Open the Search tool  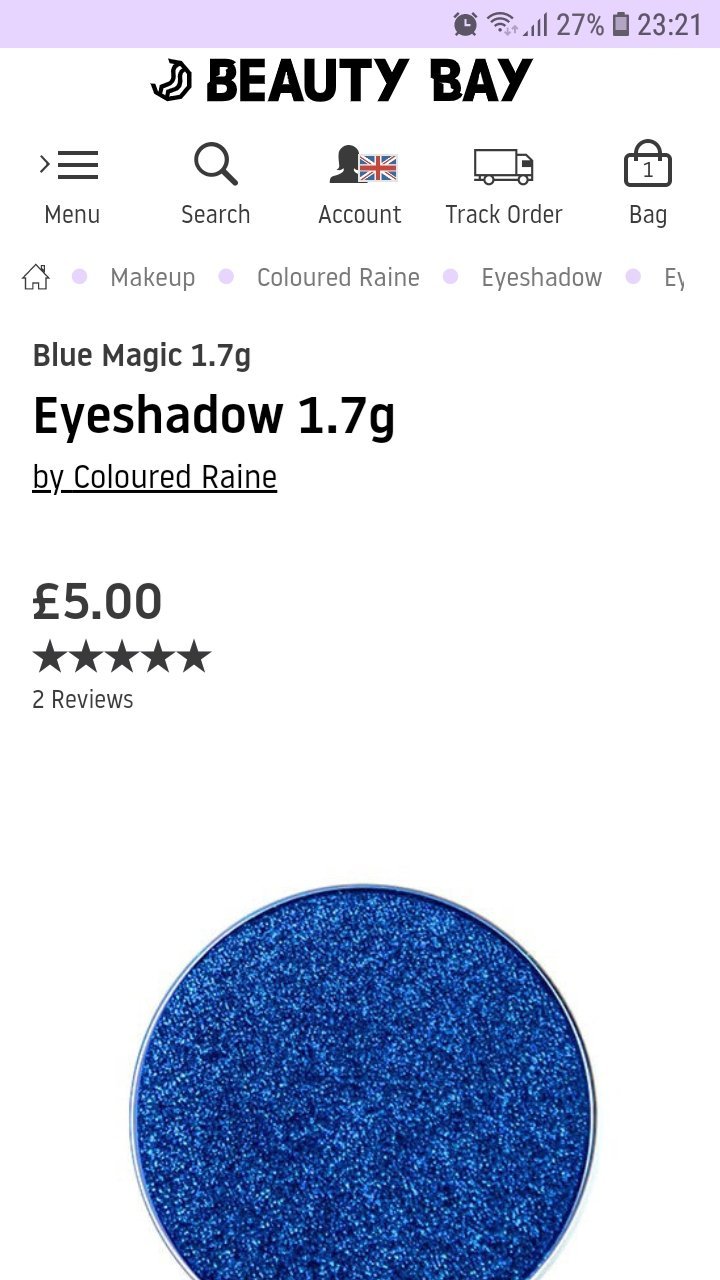click(x=215, y=185)
